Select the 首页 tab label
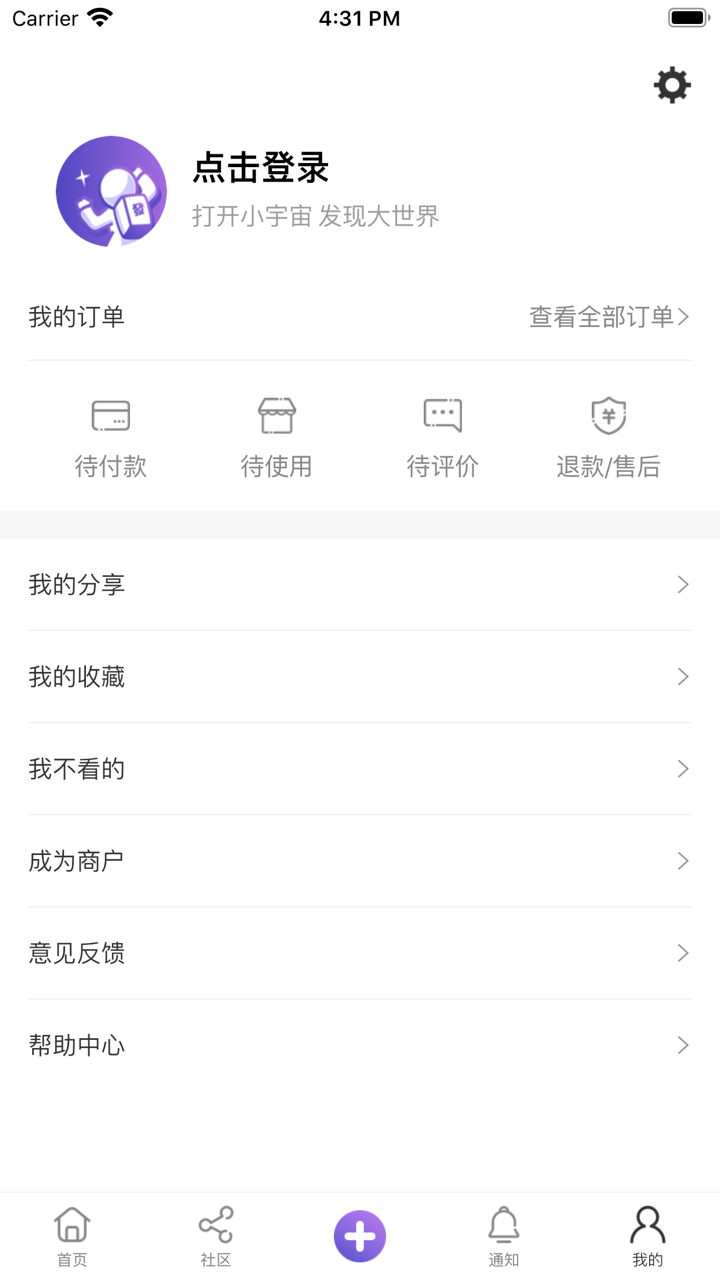Image resolution: width=720 pixels, height=1280 pixels. pos(71,1260)
